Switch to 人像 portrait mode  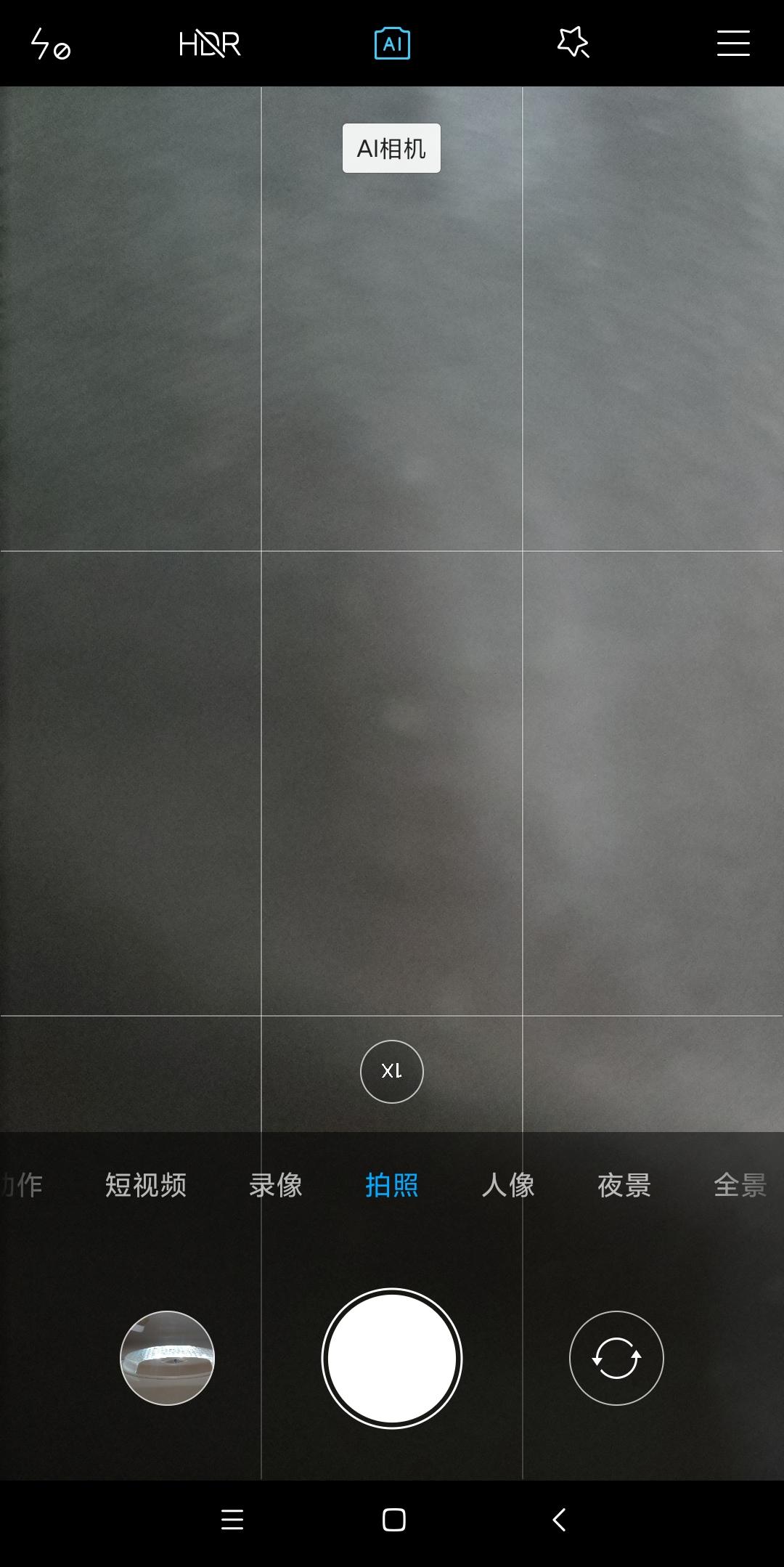click(508, 1185)
